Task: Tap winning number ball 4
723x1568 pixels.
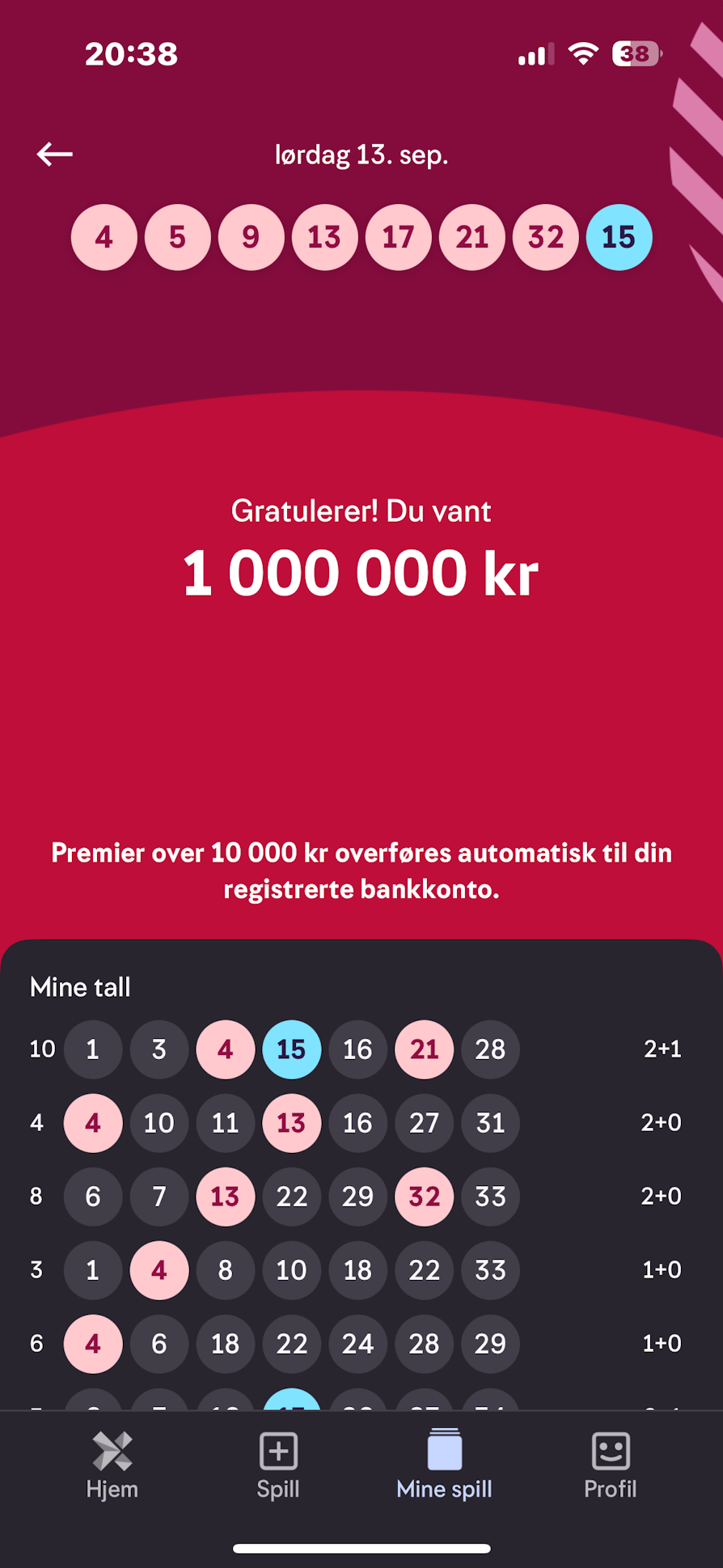Action: (x=104, y=236)
